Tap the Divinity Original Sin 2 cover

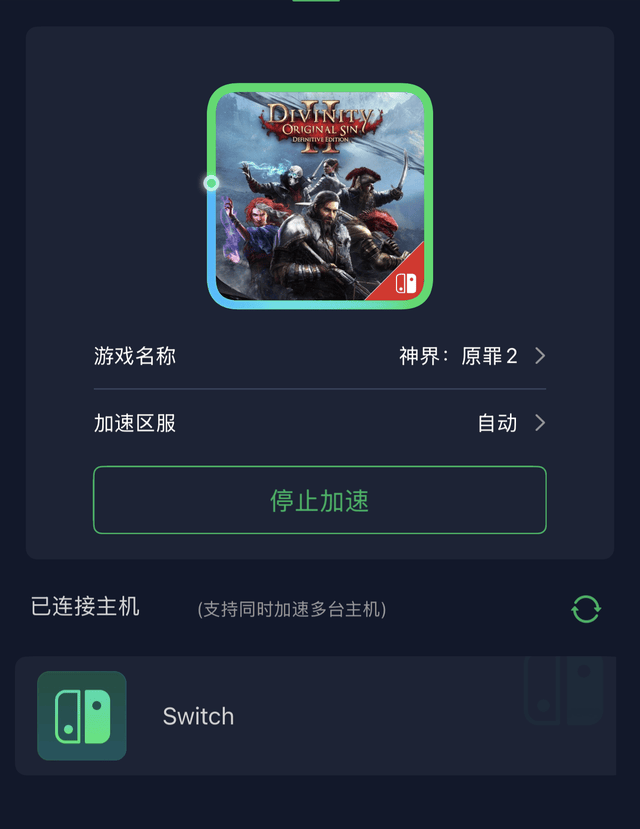320,196
